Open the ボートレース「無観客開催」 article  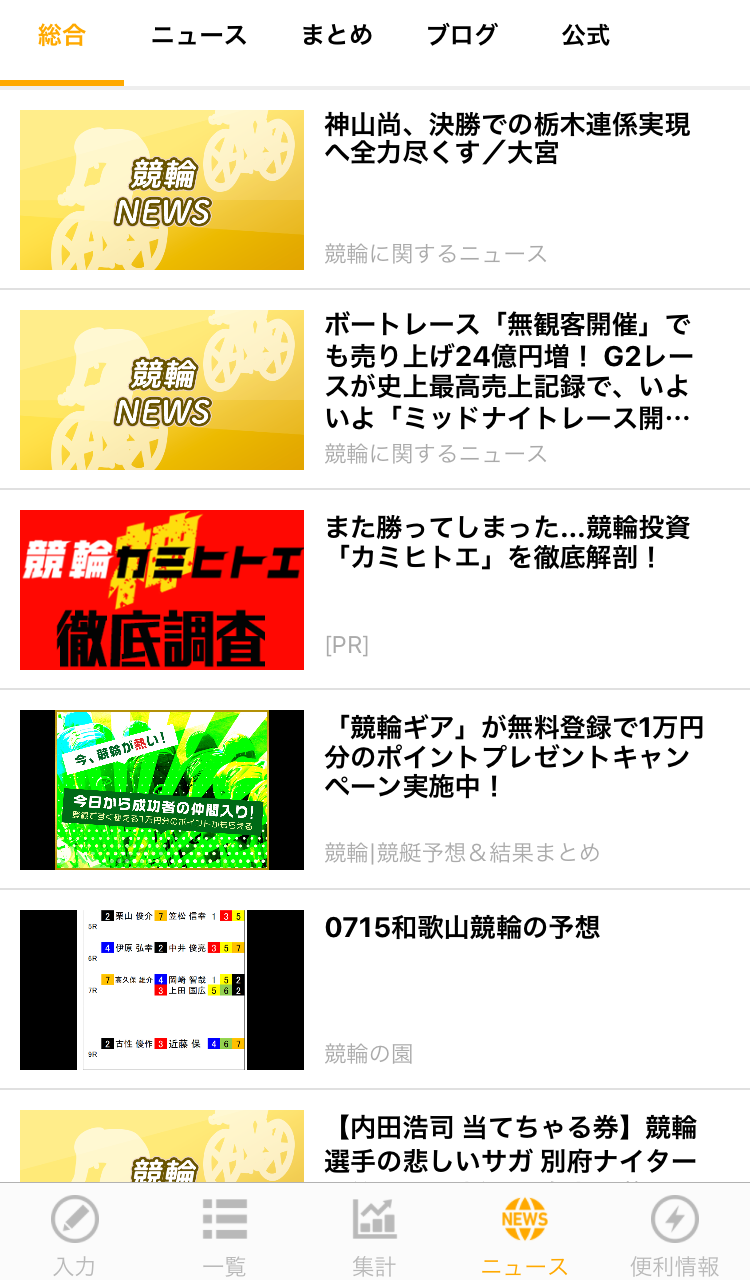[375, 390]
